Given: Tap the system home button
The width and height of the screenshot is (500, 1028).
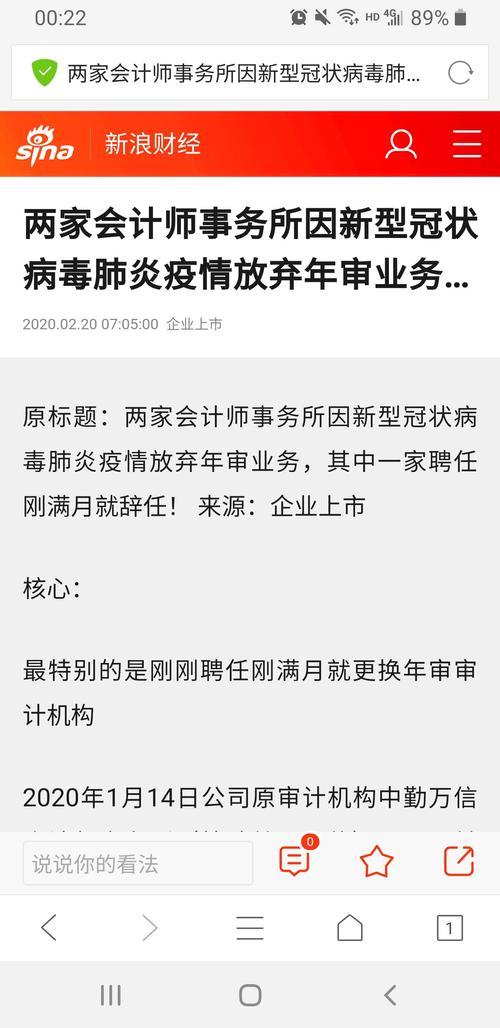Looking at the screenshot, I should 250,995.
